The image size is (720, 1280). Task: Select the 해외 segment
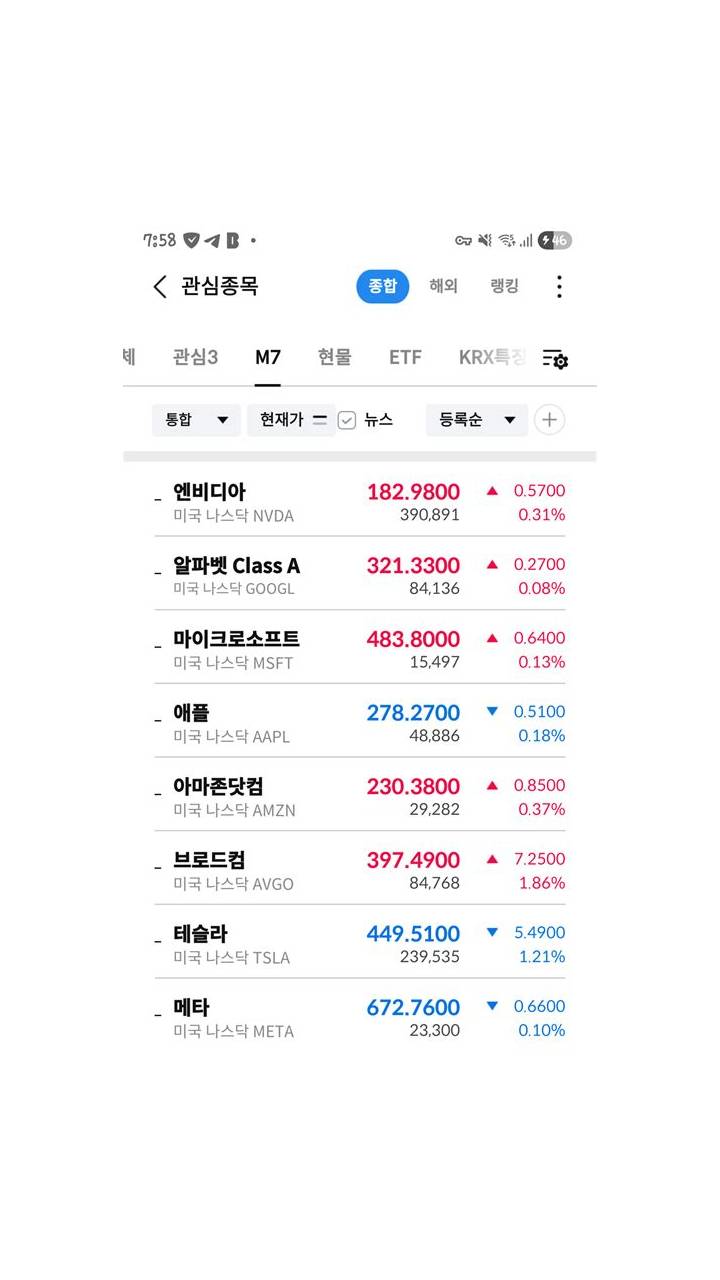[443, 286]
